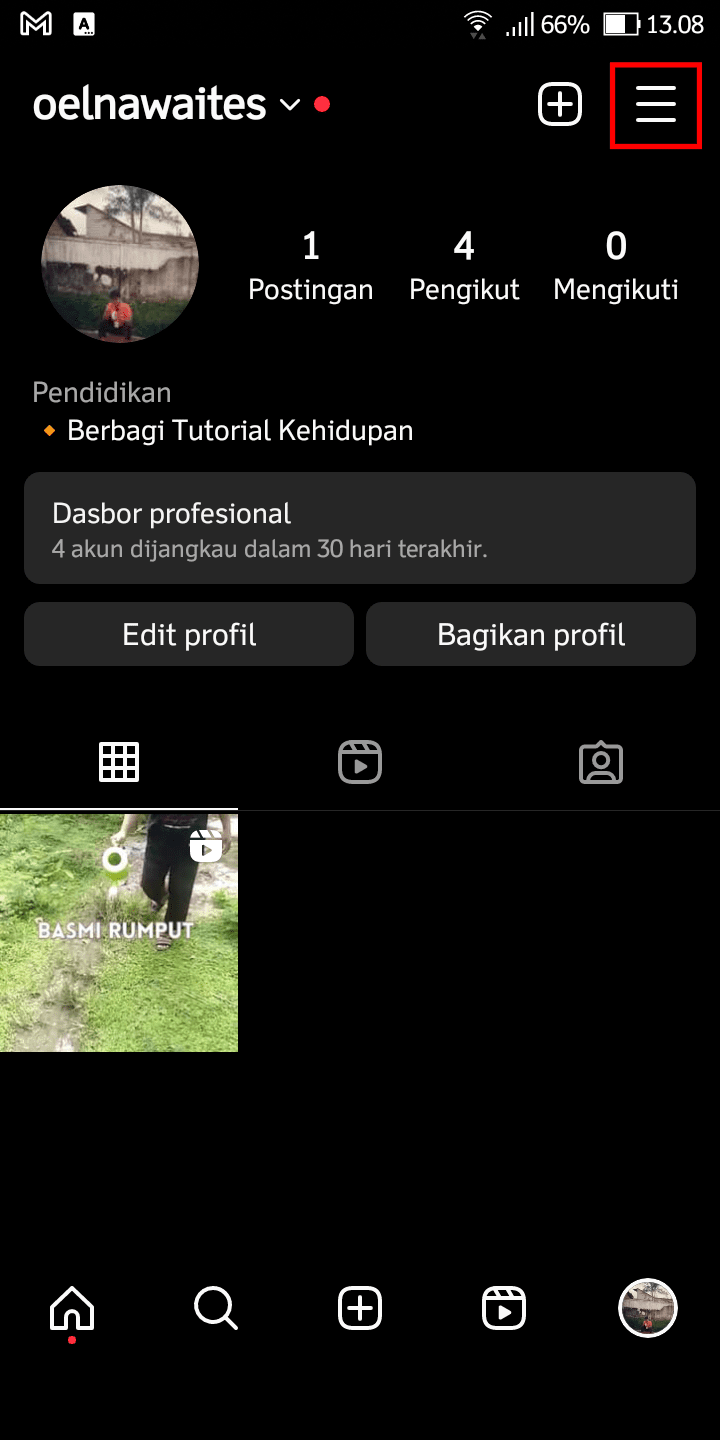Viewport: 720px width, 1440px height.
Task: Tap the Reels badge on the post thumbnail
Action: click(205, 845)
